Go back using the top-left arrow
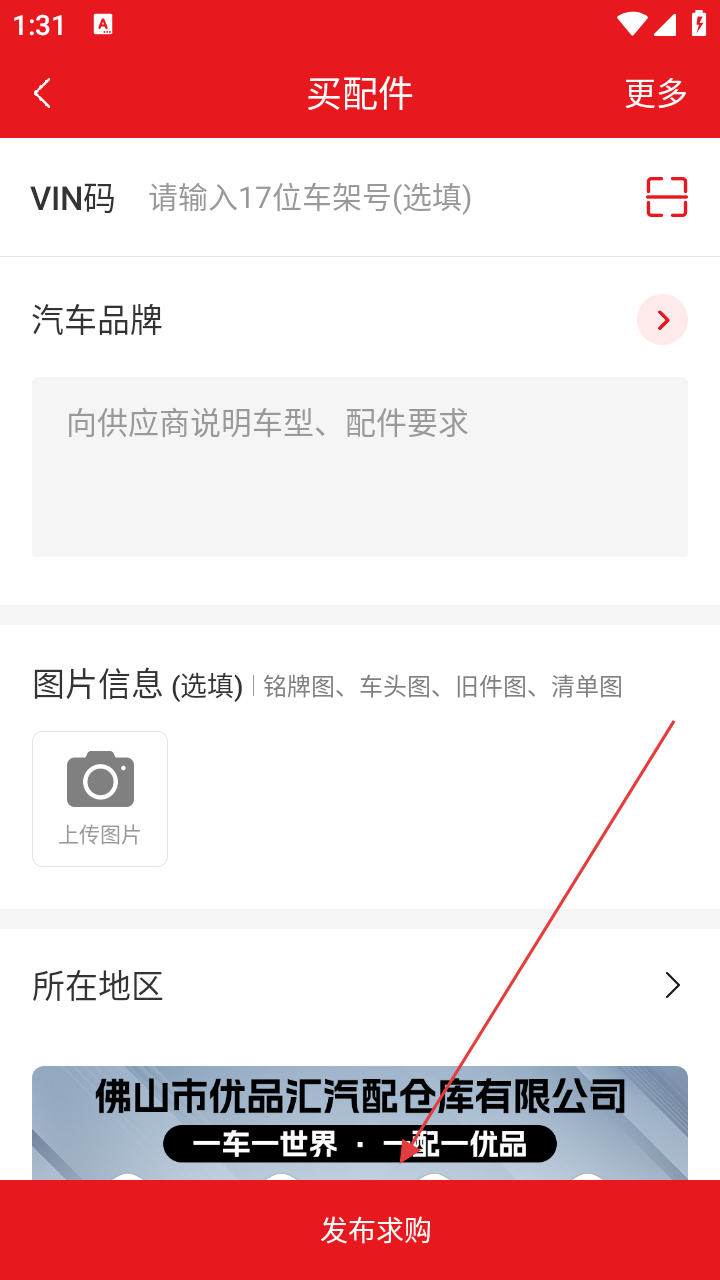 coord(42,94)
